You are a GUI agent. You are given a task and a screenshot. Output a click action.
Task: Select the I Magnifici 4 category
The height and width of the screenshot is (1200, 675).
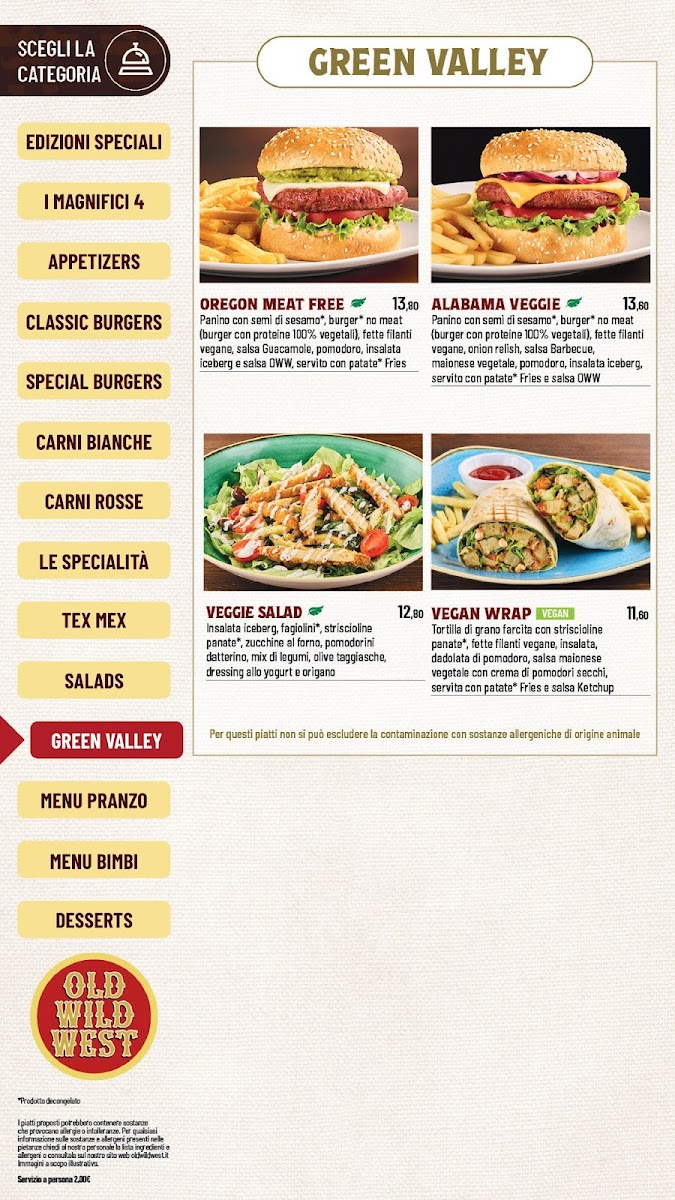[x=94, y=202]
